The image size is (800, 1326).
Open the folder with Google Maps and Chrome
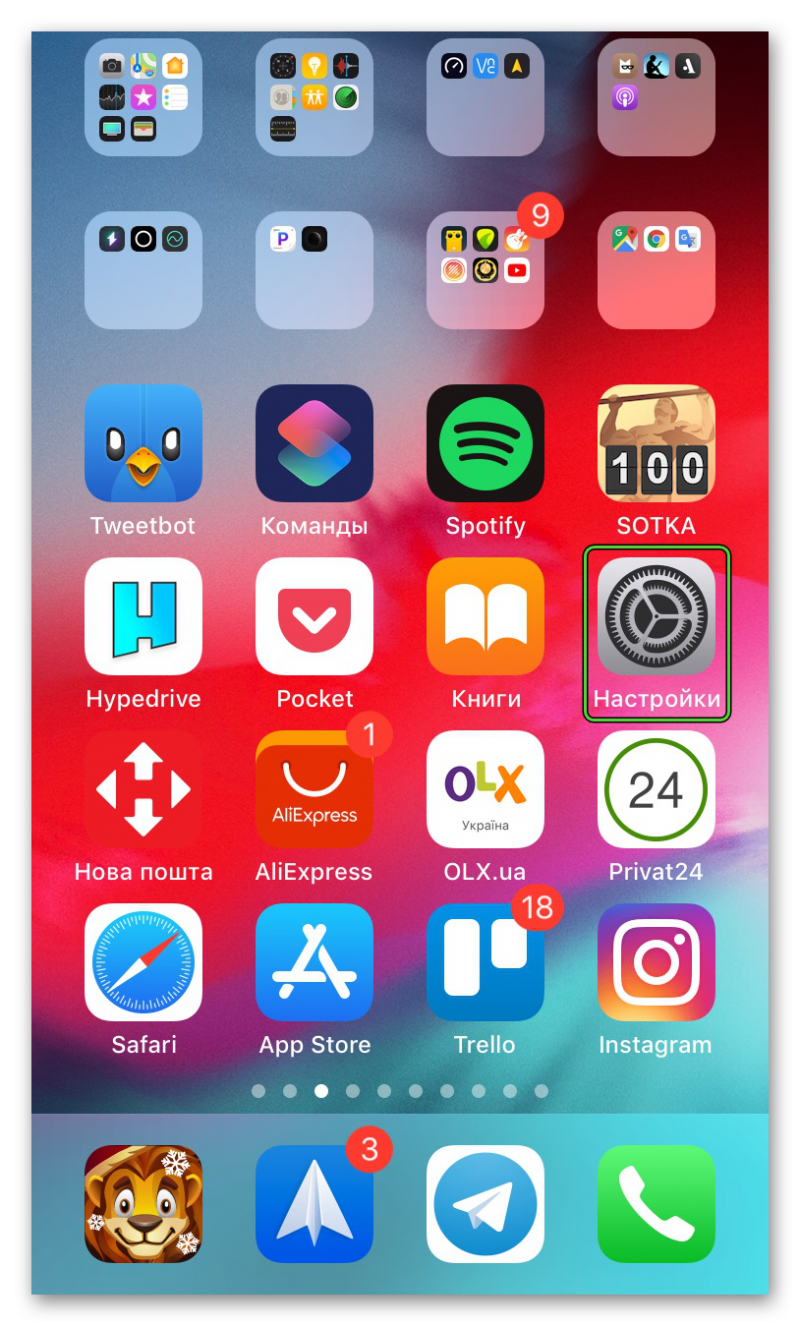point(656,270)
